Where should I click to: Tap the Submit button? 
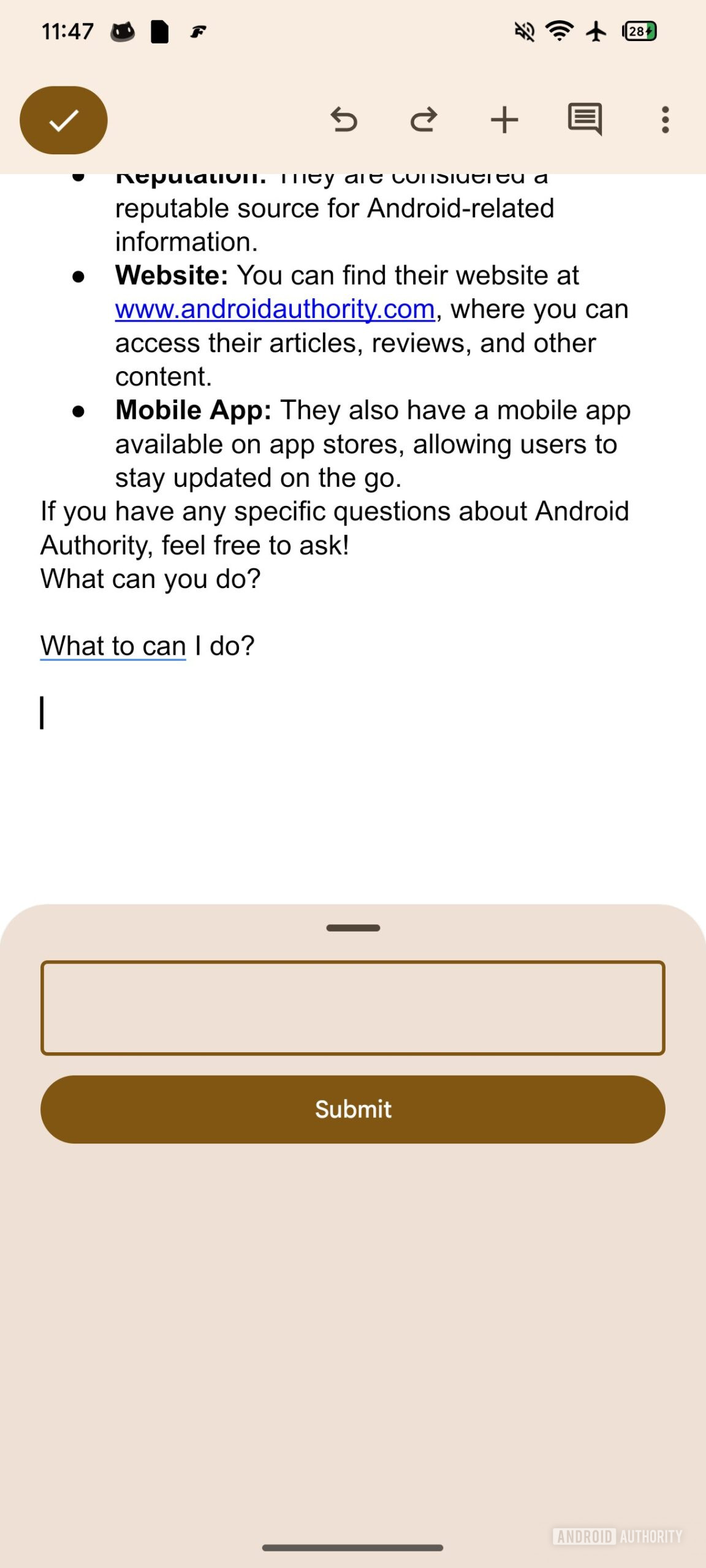pyautogui.click(x=353, y=1109)
